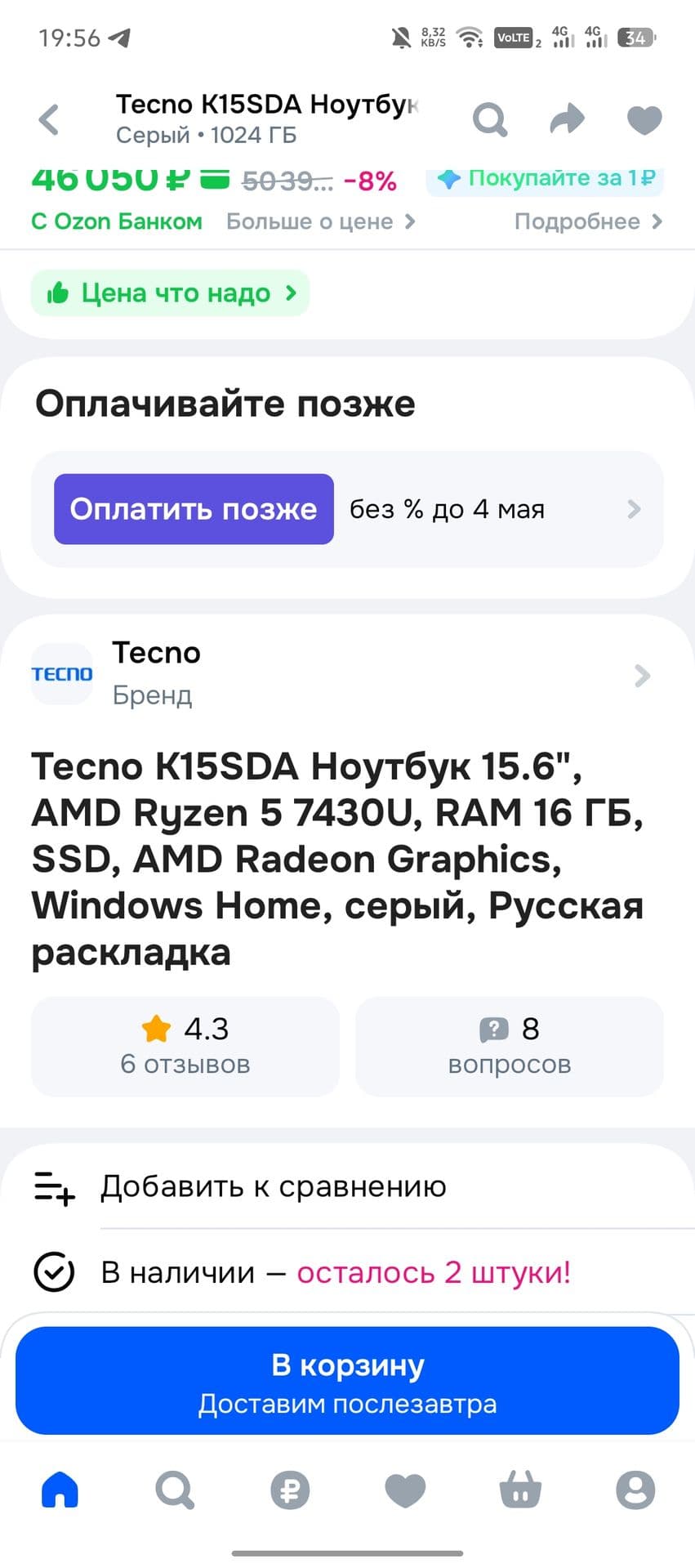Add the laptop with "В корзину"
The height and width of the screenshot is (1568, 695).
[x=347, y=1381]
